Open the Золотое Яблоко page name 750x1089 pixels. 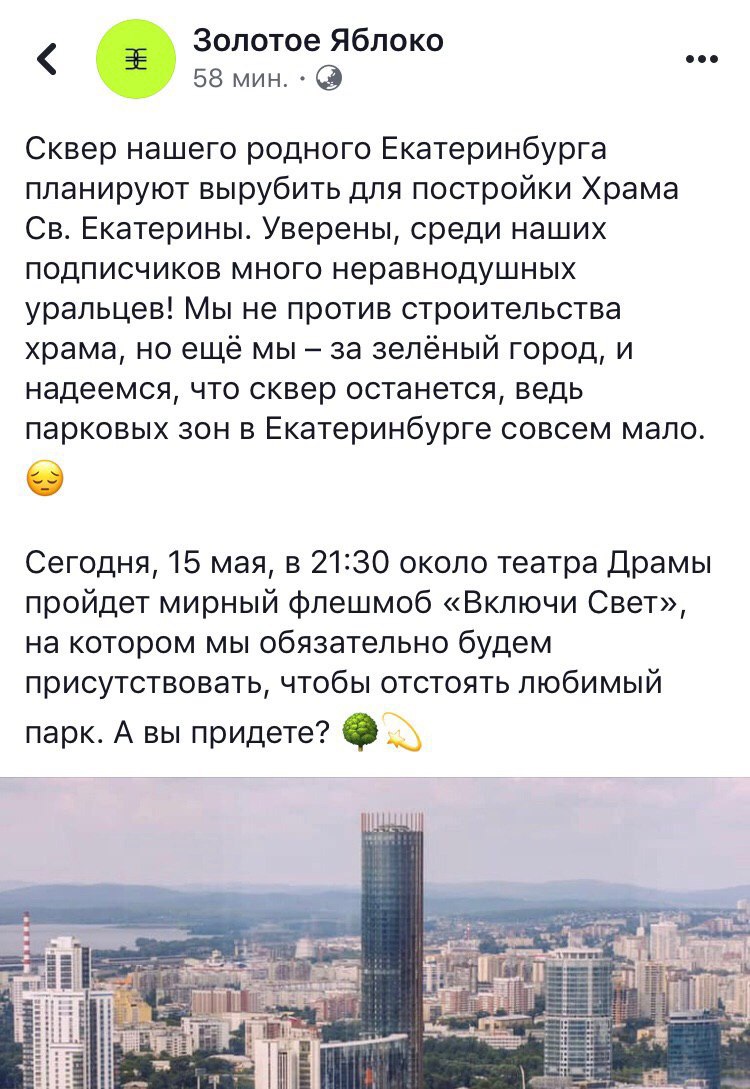(x=318, y=41)
